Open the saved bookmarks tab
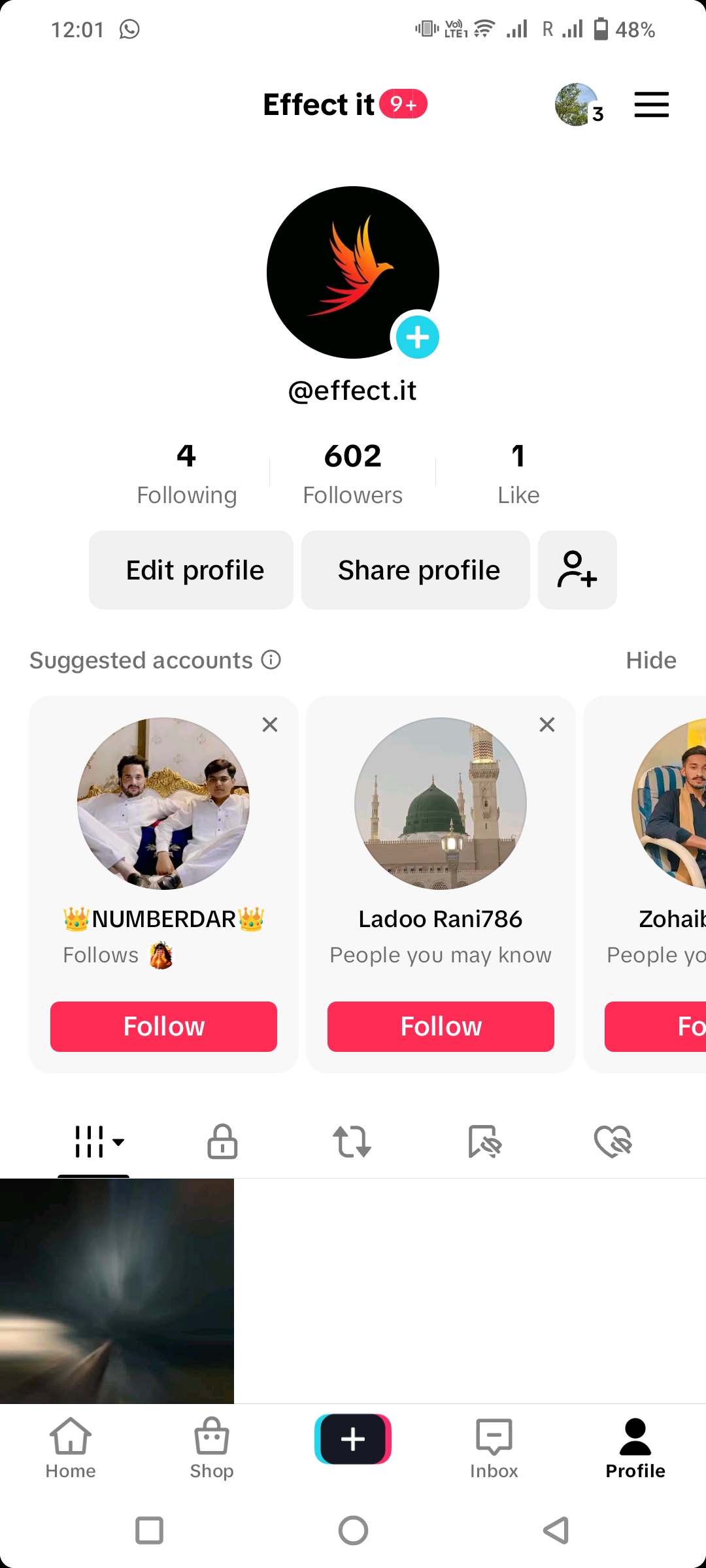The width and height of the screenshot is (706, 1568). click(x=484, y=1141)
